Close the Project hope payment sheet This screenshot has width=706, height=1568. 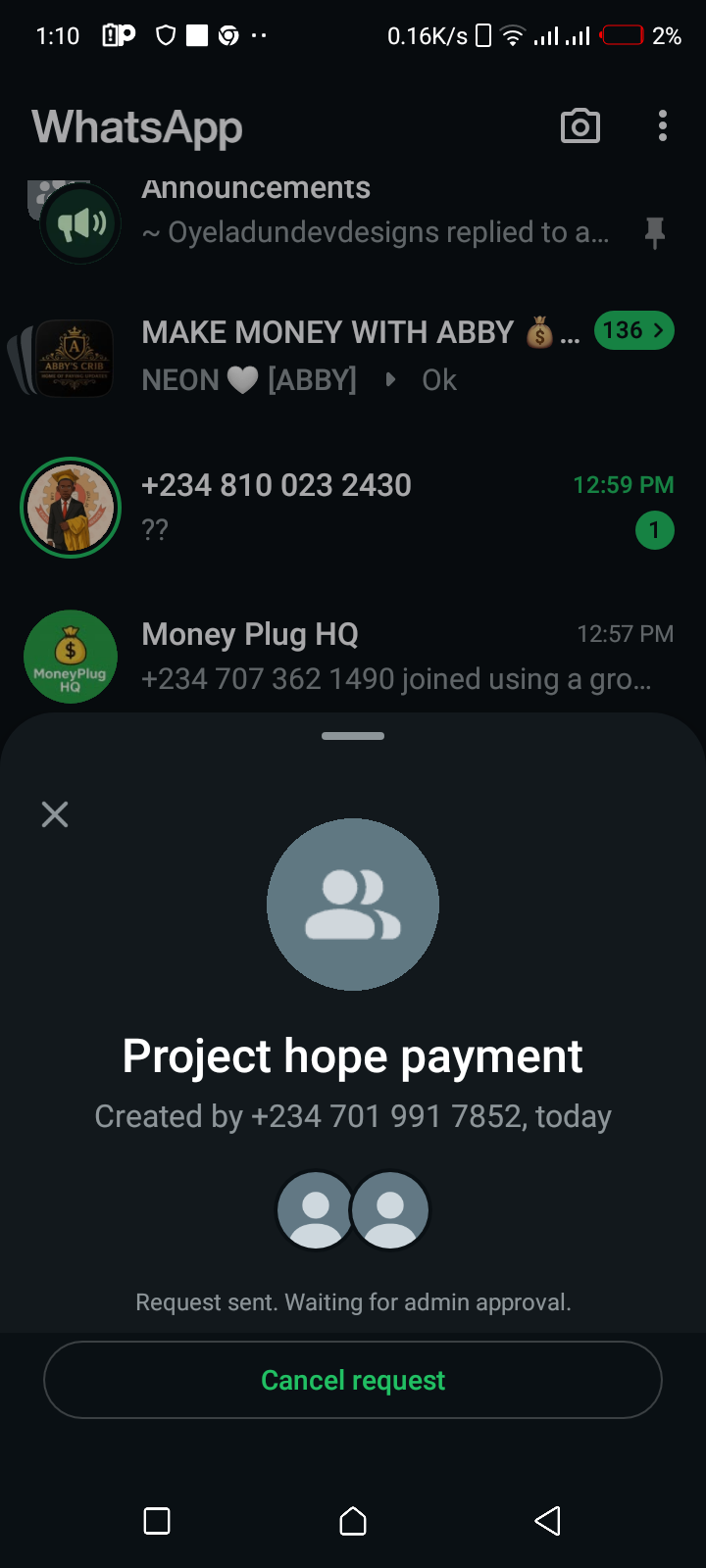pyautogui.click(x=55, y=814)
